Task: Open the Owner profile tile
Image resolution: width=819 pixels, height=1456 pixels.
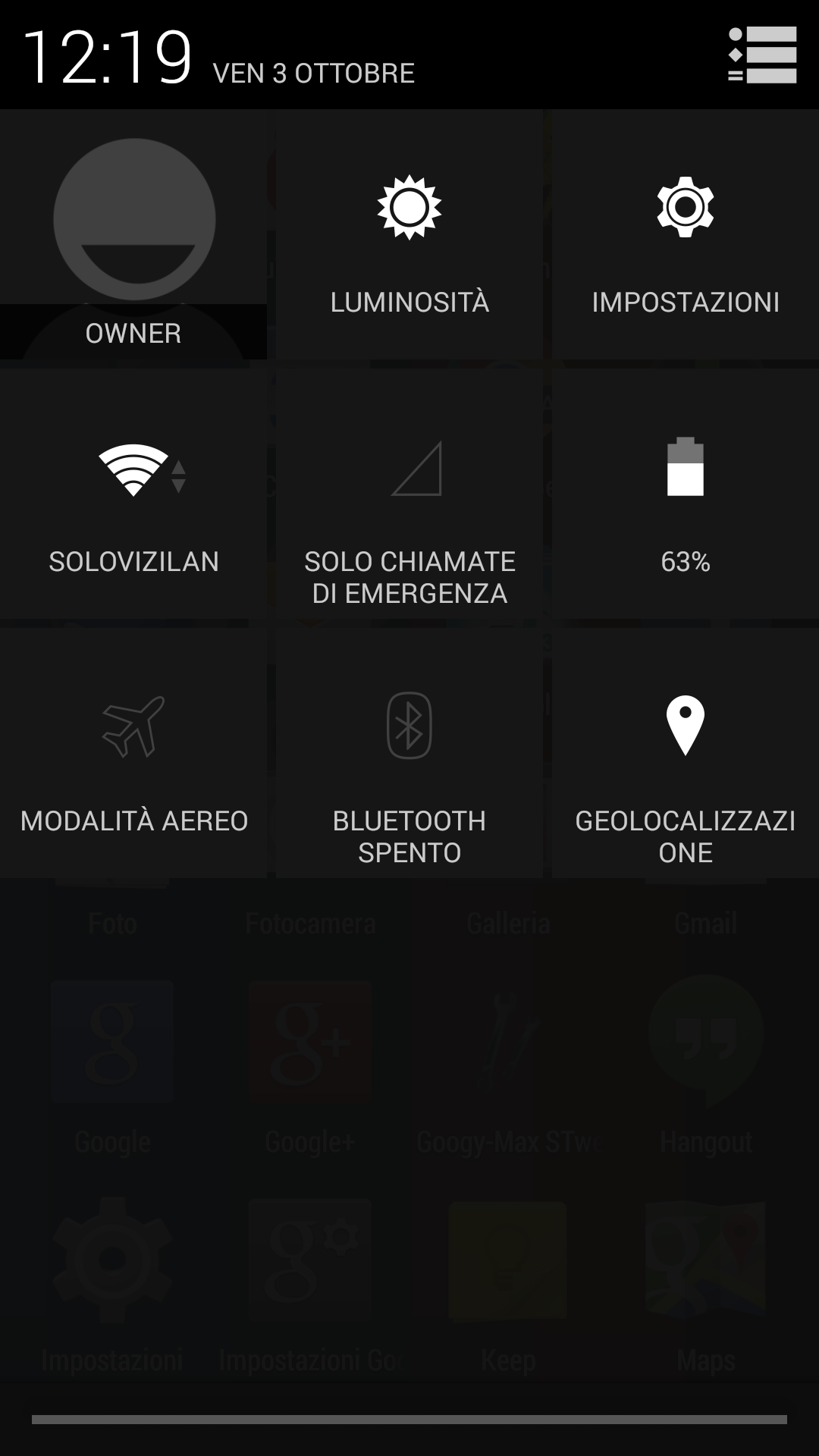Action: tap(133, 234)
